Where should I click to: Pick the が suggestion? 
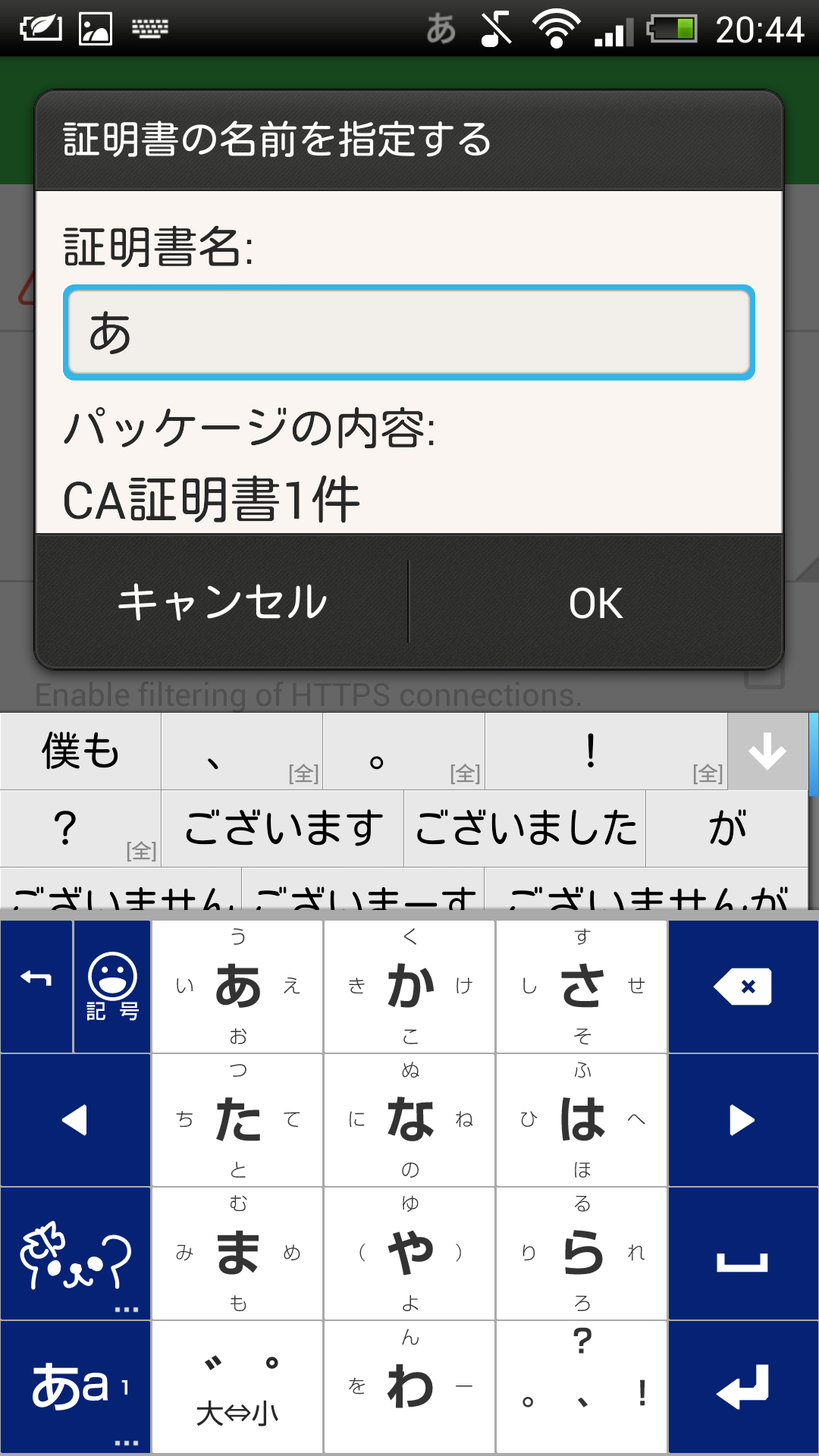(x=726, y=827)
